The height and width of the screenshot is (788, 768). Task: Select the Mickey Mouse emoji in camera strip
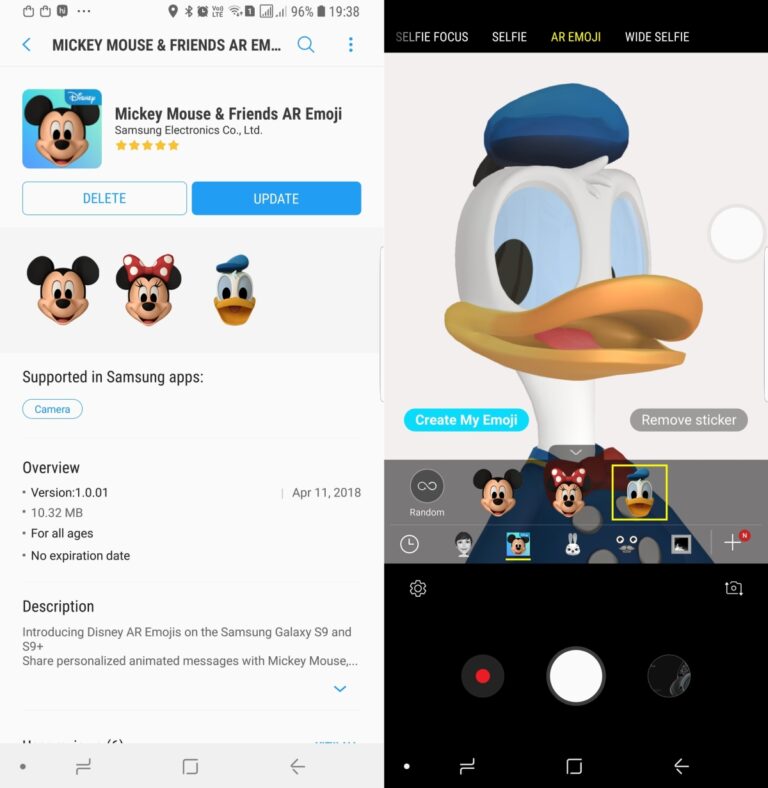point(499,492)
